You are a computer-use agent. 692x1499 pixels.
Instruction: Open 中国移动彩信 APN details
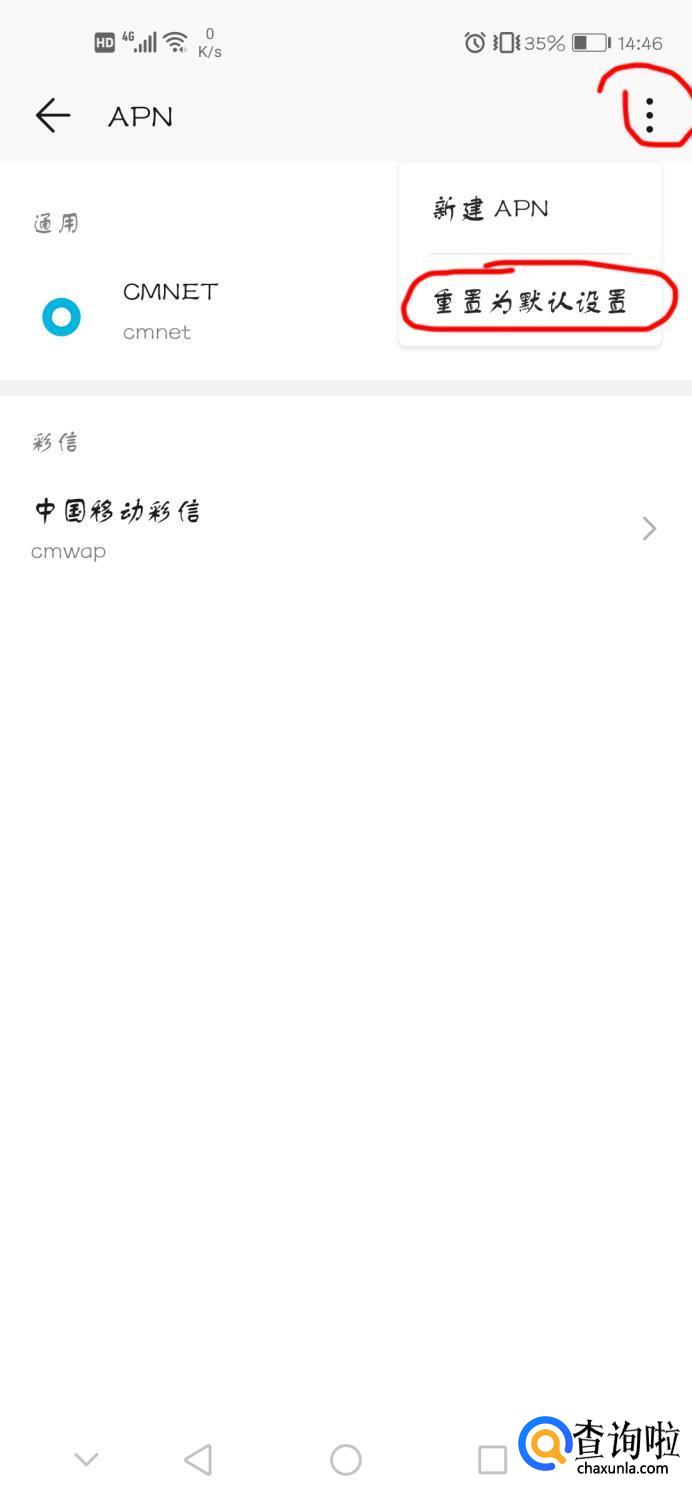346,528
